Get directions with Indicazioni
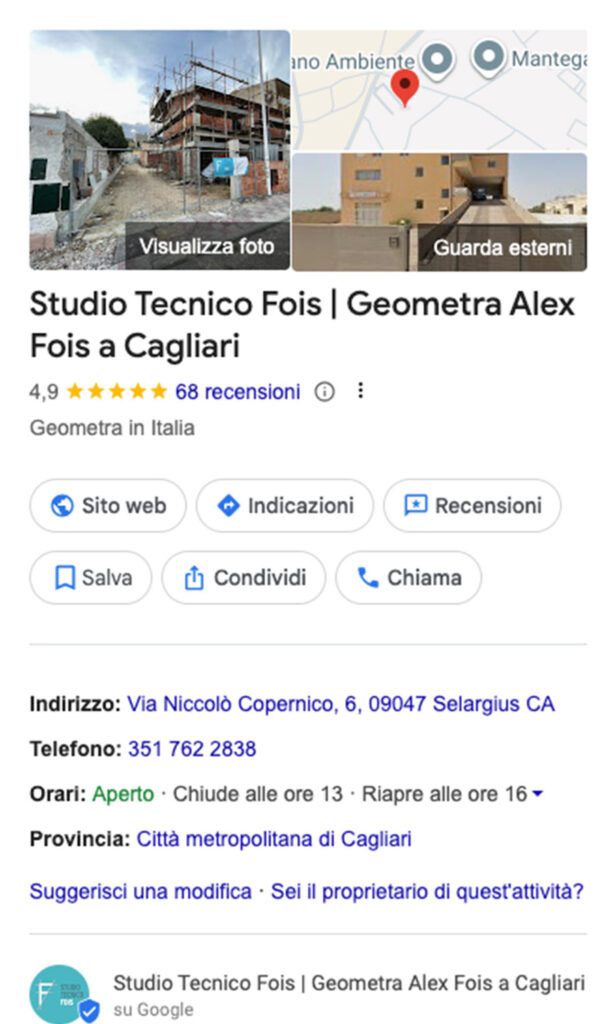 click(x=284, y=506)
